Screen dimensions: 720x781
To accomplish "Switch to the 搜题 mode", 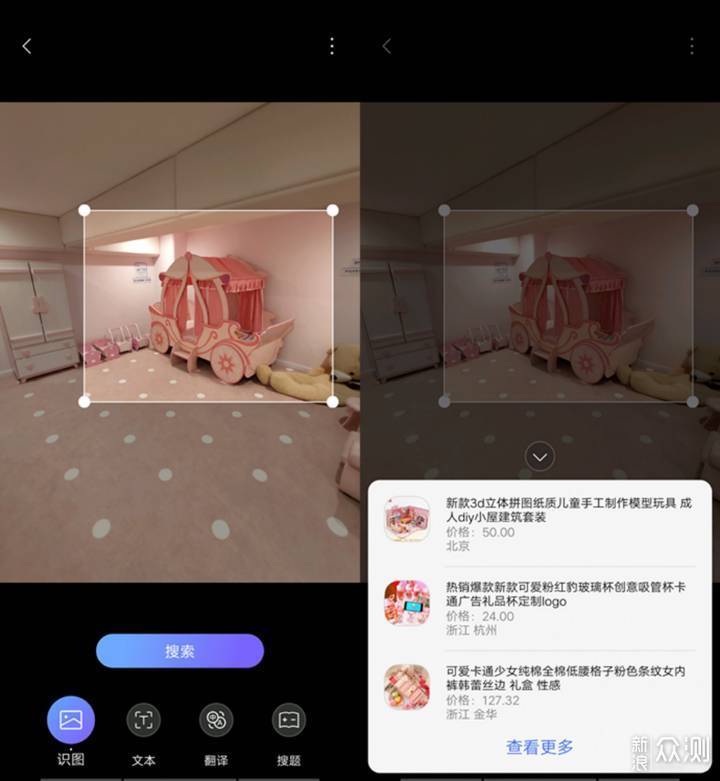I will 289,721.
